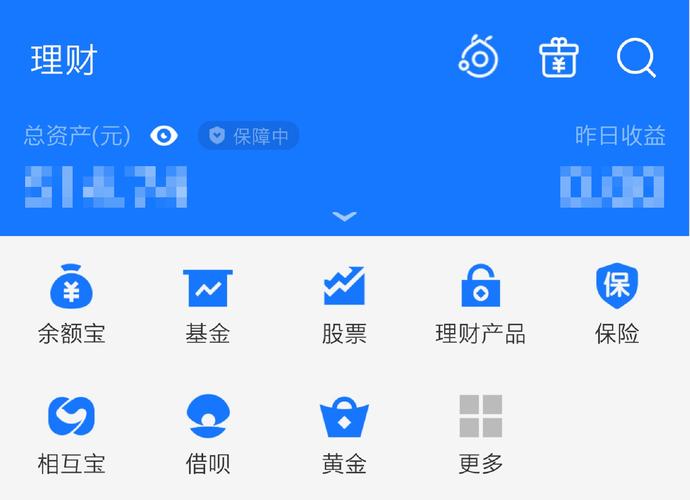Open 余额宝

[71, 302]
